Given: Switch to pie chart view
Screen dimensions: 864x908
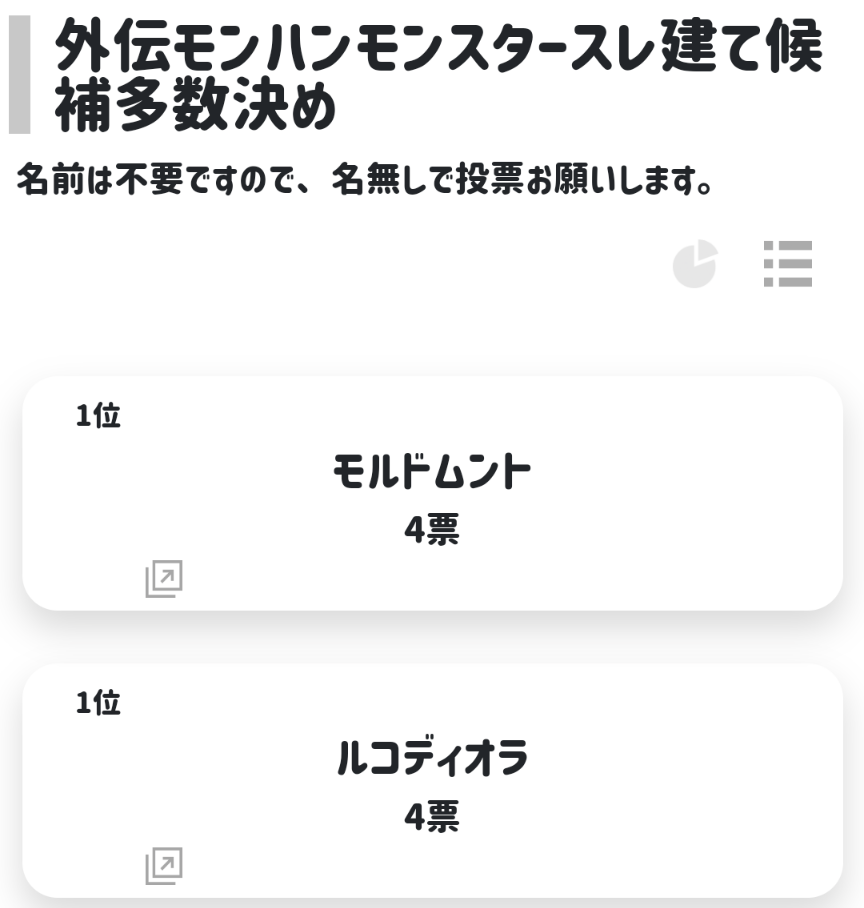Looking at the screenshot, I should [x=695, y=265].
